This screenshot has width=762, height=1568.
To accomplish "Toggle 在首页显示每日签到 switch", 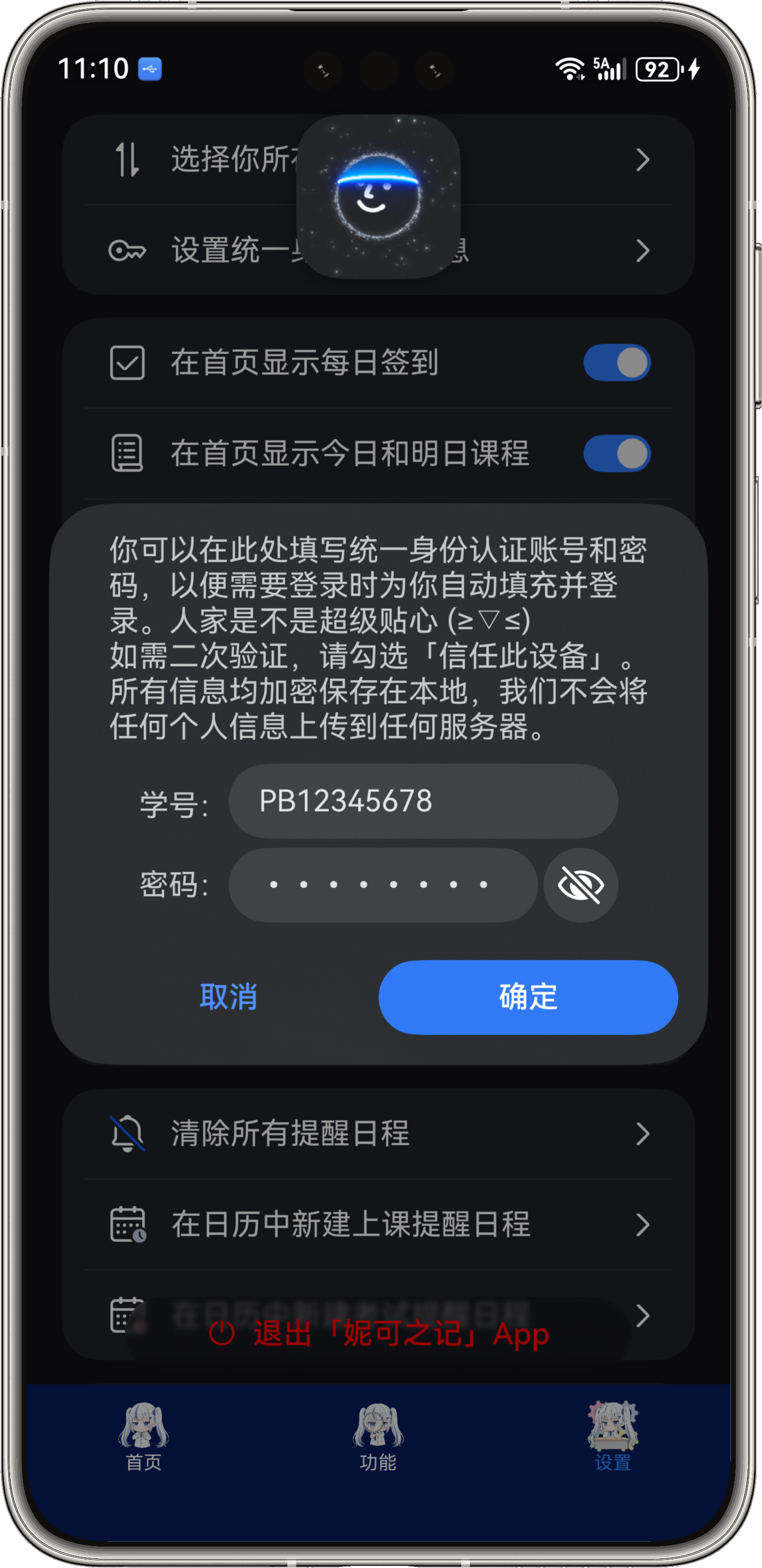I will pyautogui.click(x=616, y=363).
